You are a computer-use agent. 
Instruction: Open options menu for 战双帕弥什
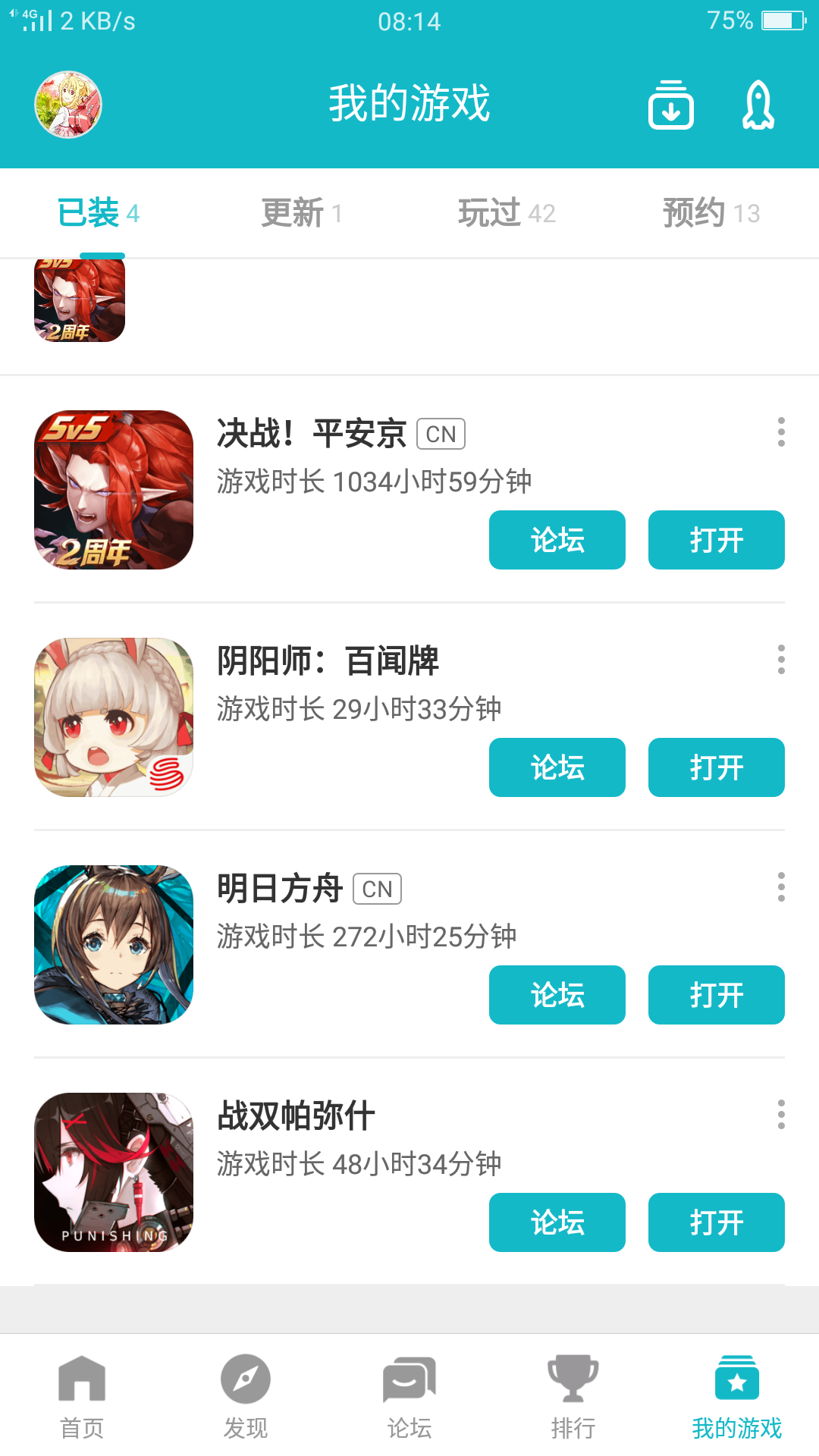click(x=781, y=1115)
